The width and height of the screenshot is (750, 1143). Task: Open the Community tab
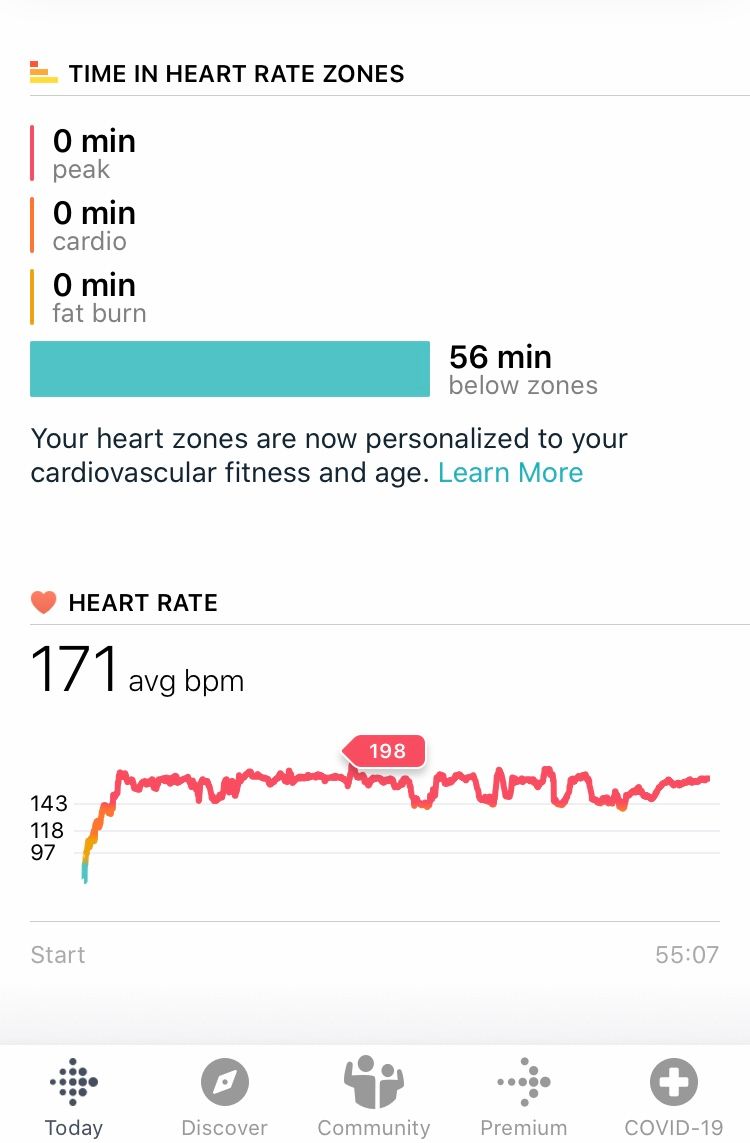pyautogui.click(x=374, y=1095)
